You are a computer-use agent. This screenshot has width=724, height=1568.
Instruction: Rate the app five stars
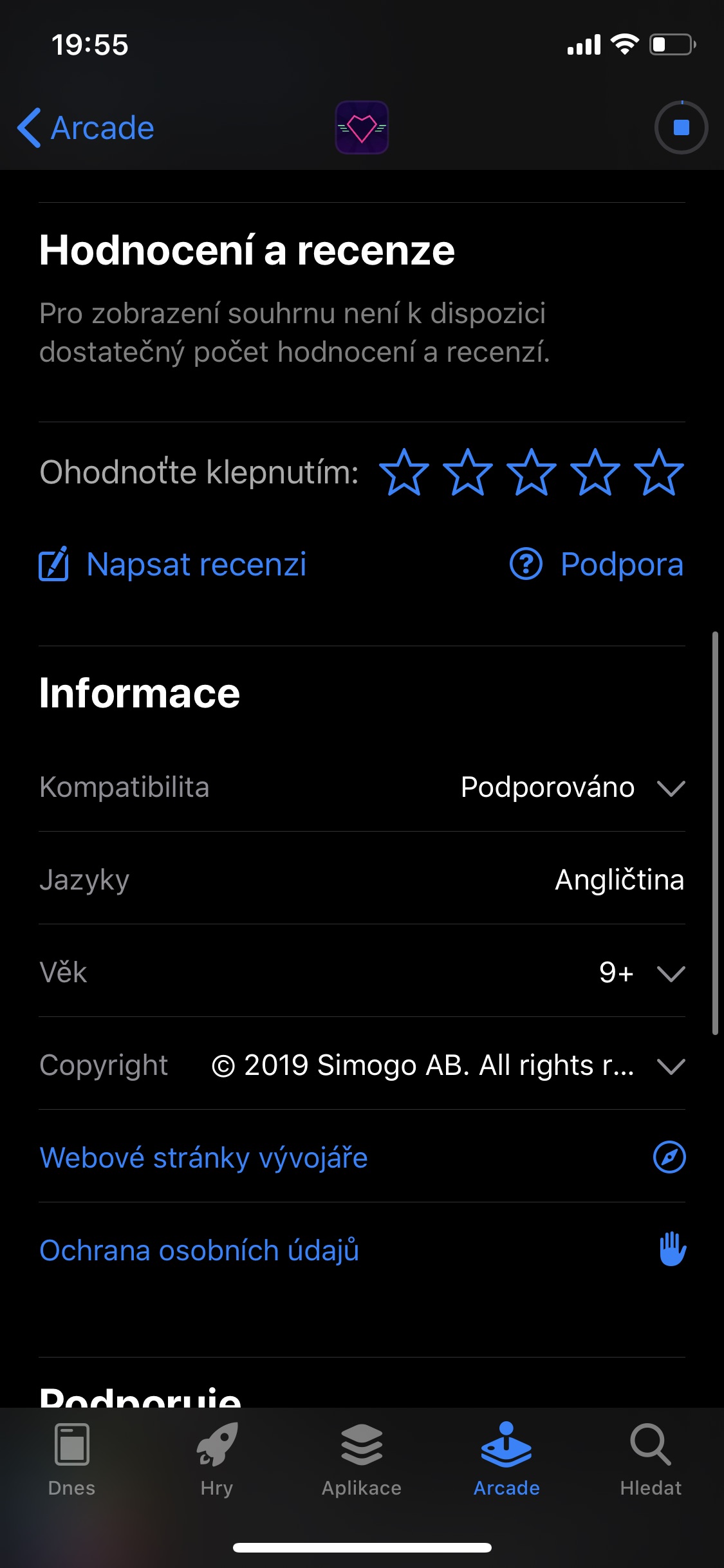659,472
